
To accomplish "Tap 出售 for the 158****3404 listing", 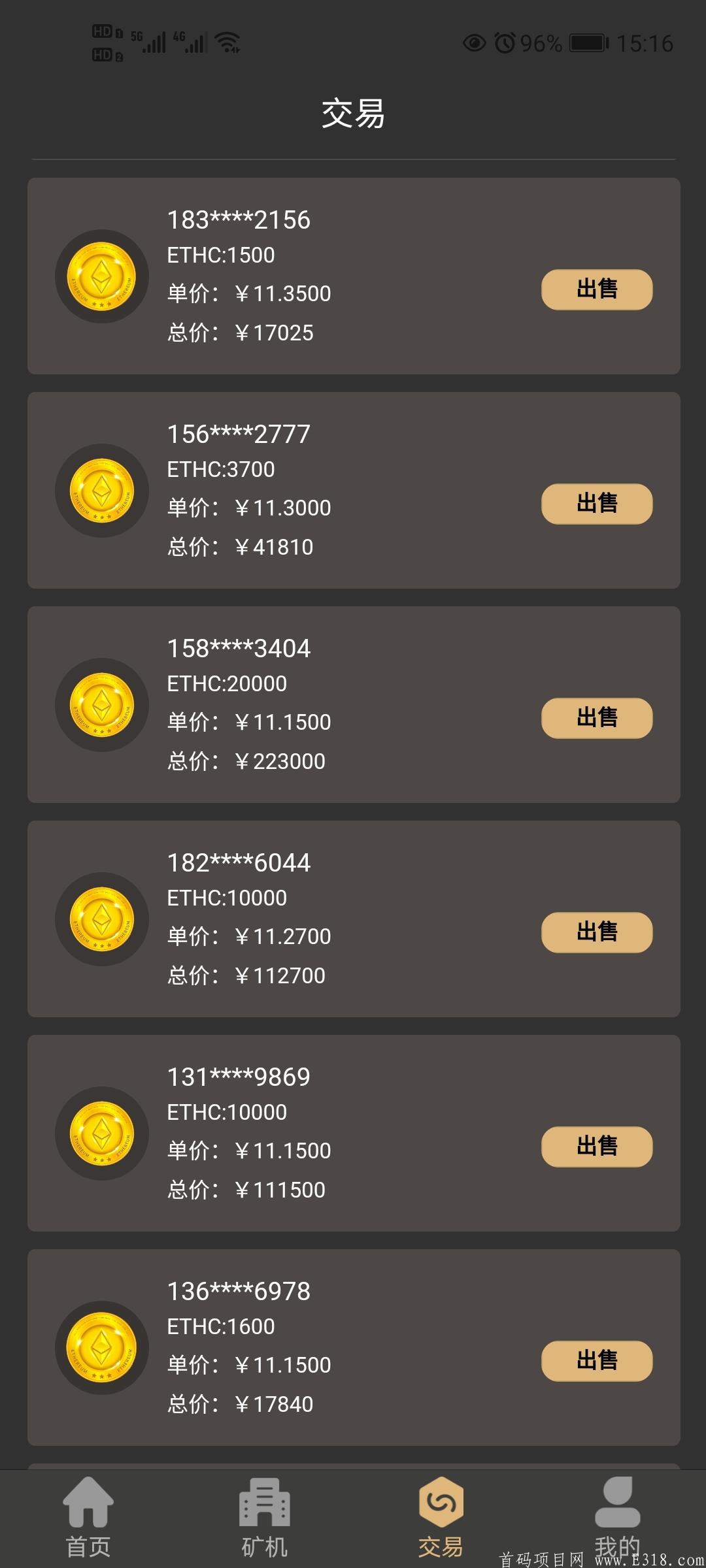I will point(597,718).
